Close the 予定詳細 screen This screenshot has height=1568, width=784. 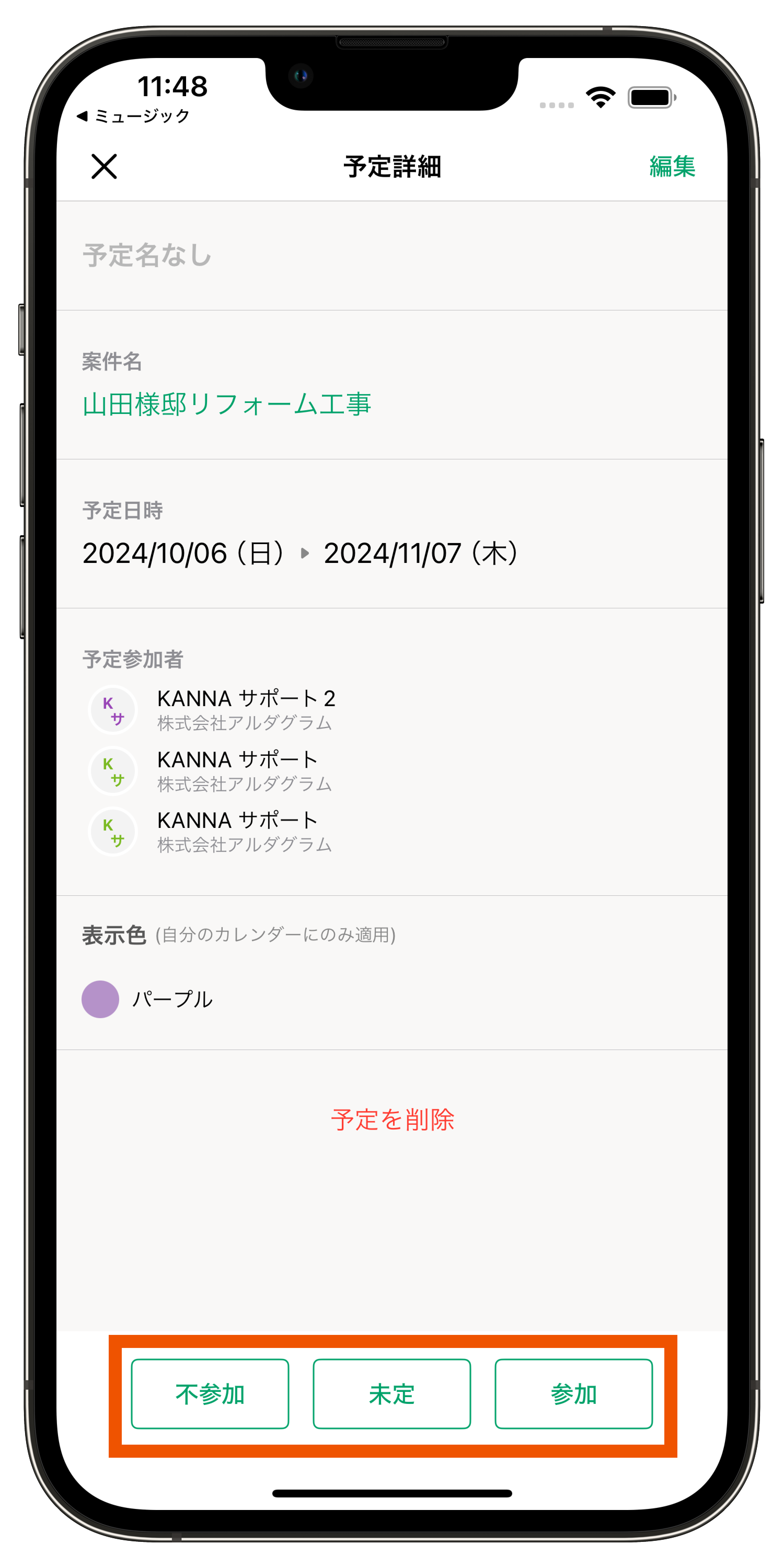click(104, 166)
